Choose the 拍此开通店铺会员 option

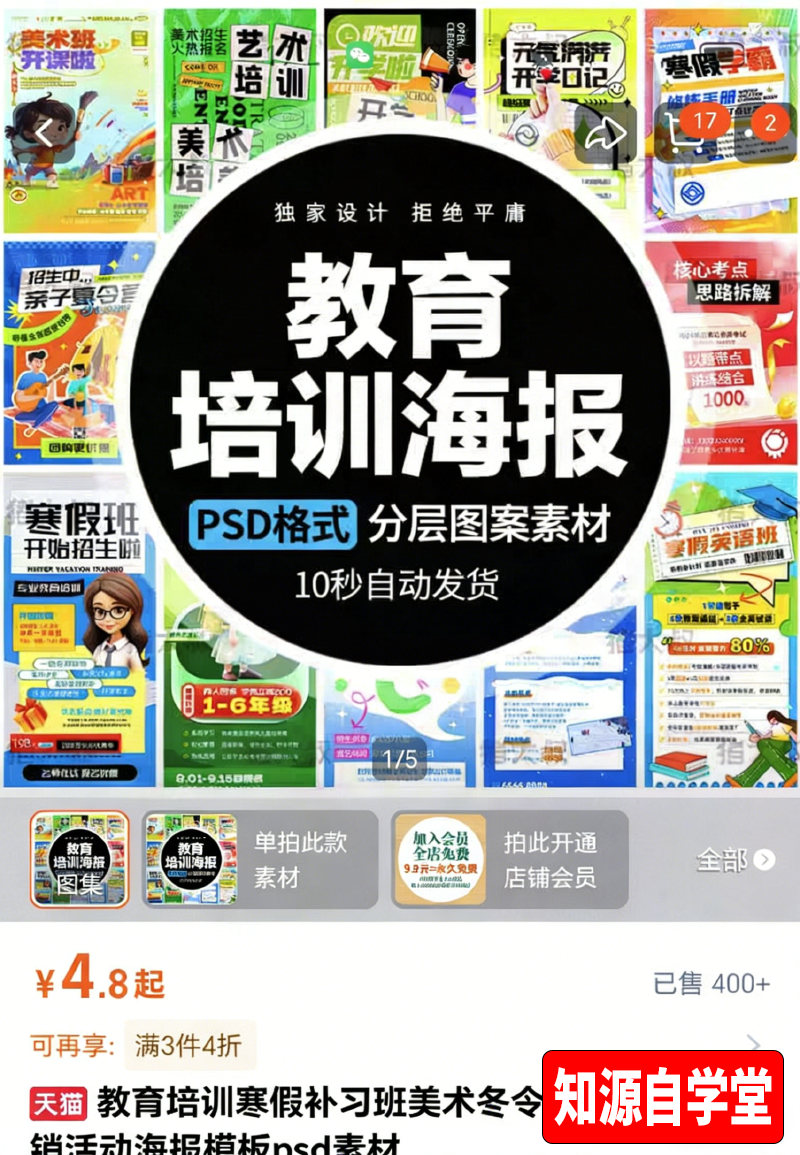(x=509, y=859)
